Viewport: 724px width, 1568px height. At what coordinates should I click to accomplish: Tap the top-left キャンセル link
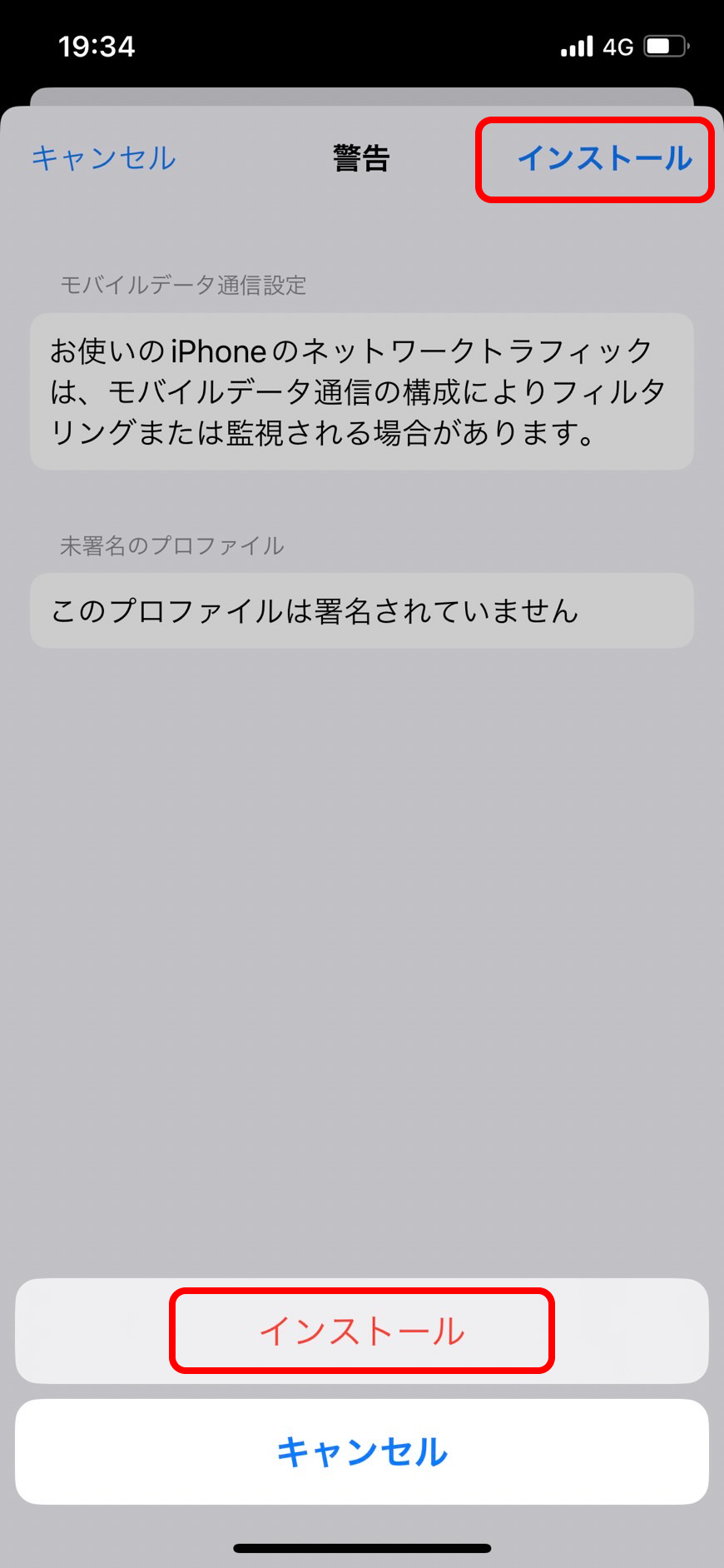pyautogui.click(x=104, y=158)
